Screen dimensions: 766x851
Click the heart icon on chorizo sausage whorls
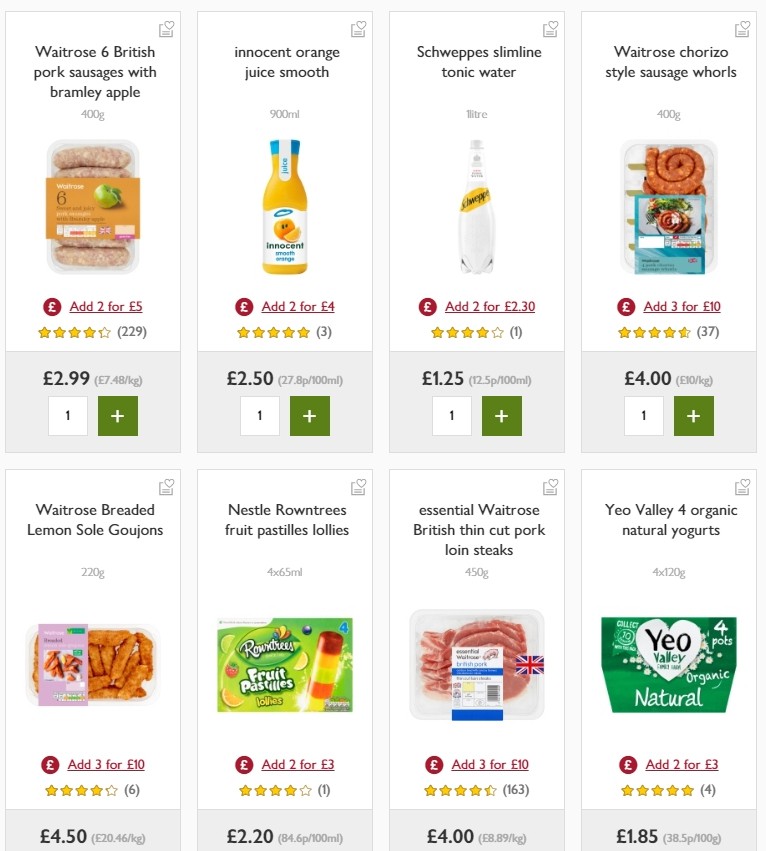742,29
